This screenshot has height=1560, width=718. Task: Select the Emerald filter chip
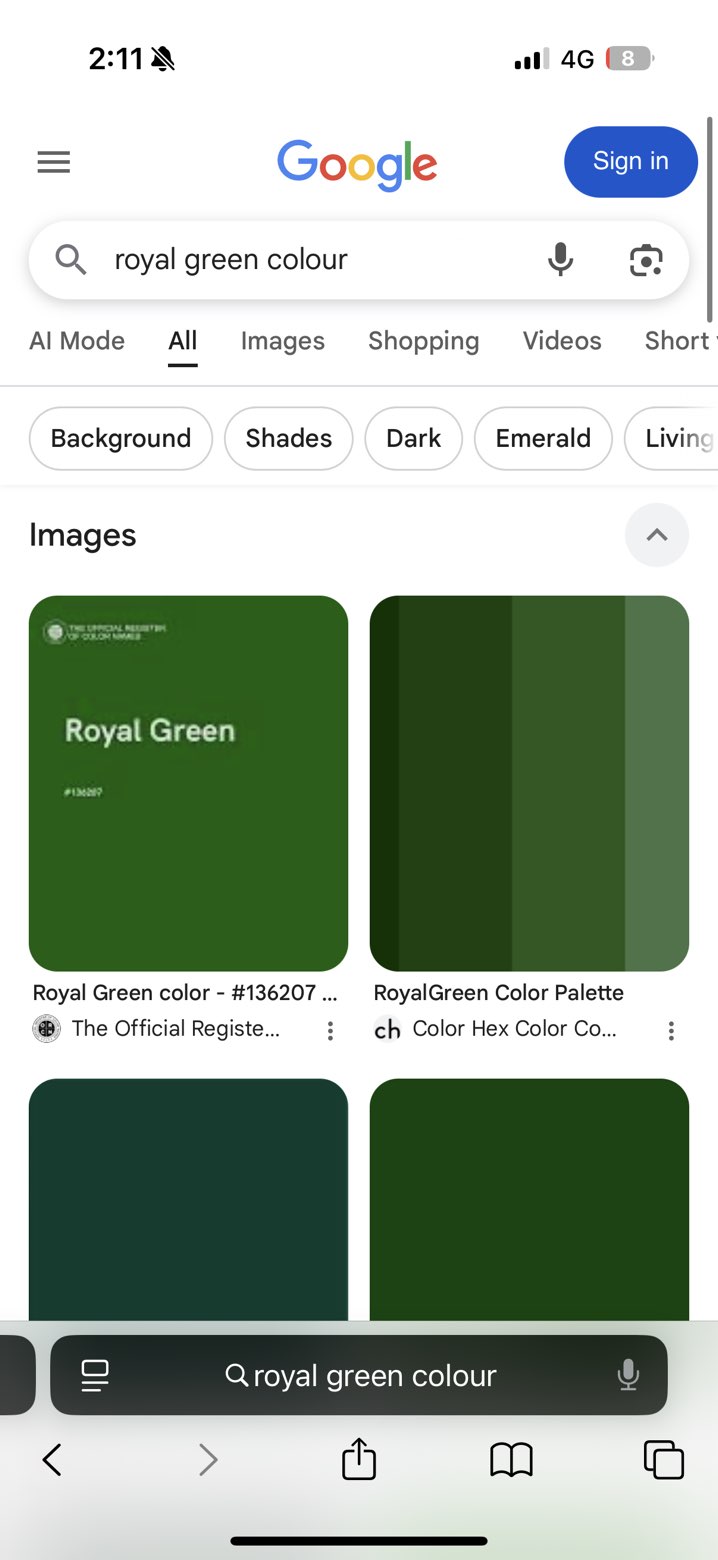click(x=543, y=438)
